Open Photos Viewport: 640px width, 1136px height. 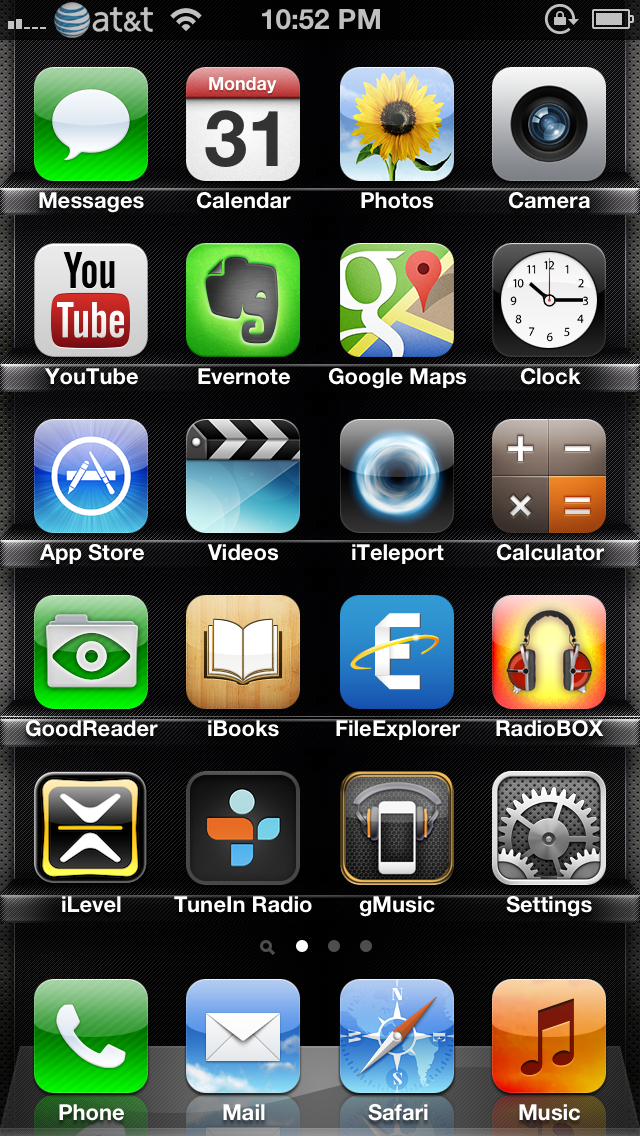point(396,124)
